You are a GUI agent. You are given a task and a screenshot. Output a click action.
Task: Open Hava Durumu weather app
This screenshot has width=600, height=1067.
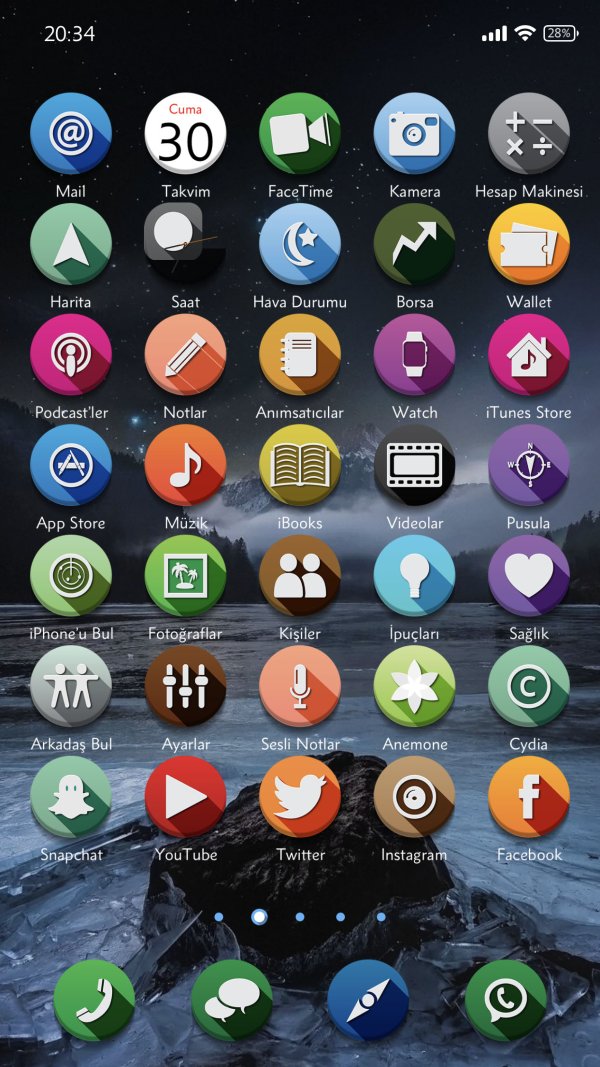point(300,244)
